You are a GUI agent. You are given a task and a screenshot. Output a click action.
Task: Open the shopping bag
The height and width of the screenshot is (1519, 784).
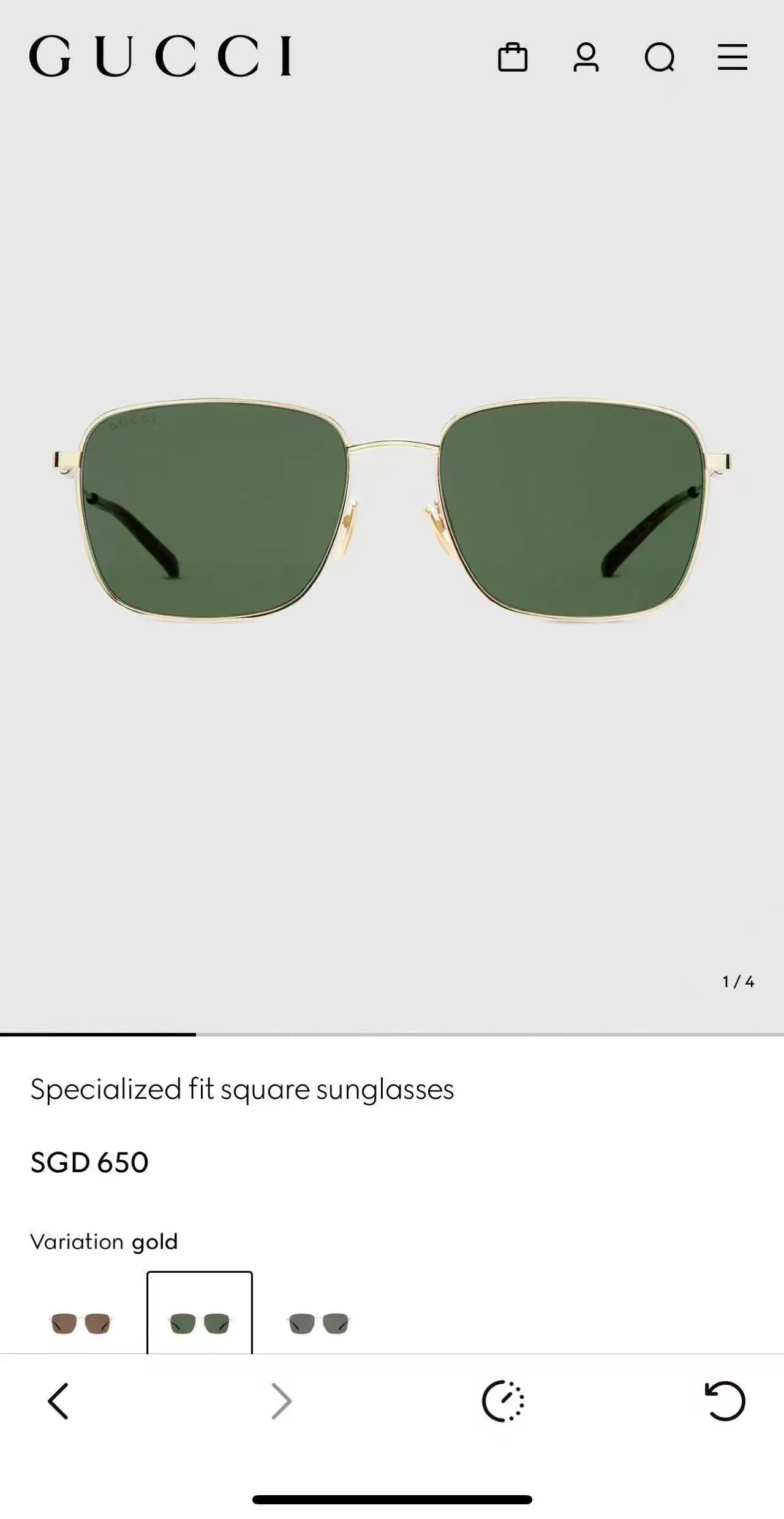[x=513, y=57]
